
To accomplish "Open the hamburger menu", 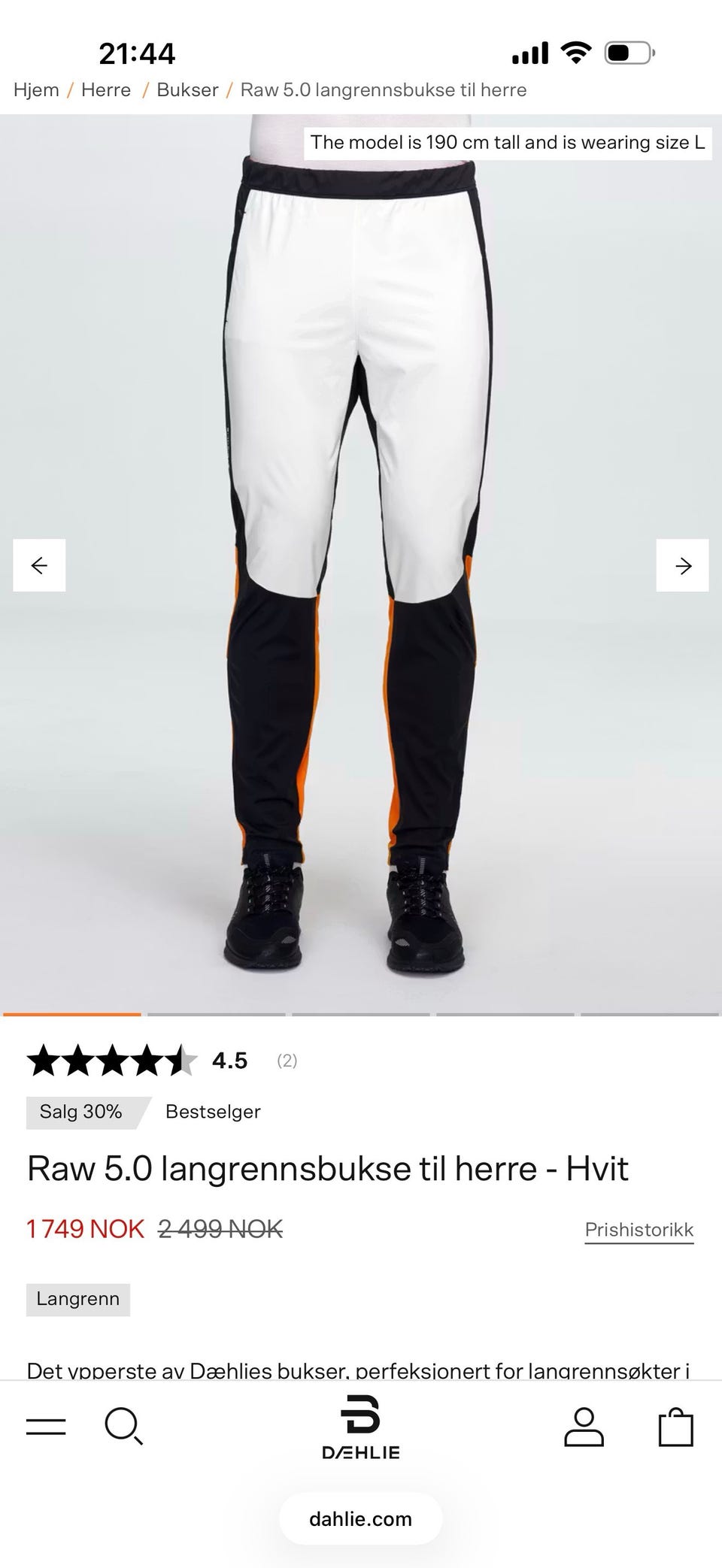I will (x=46, y=1426).
